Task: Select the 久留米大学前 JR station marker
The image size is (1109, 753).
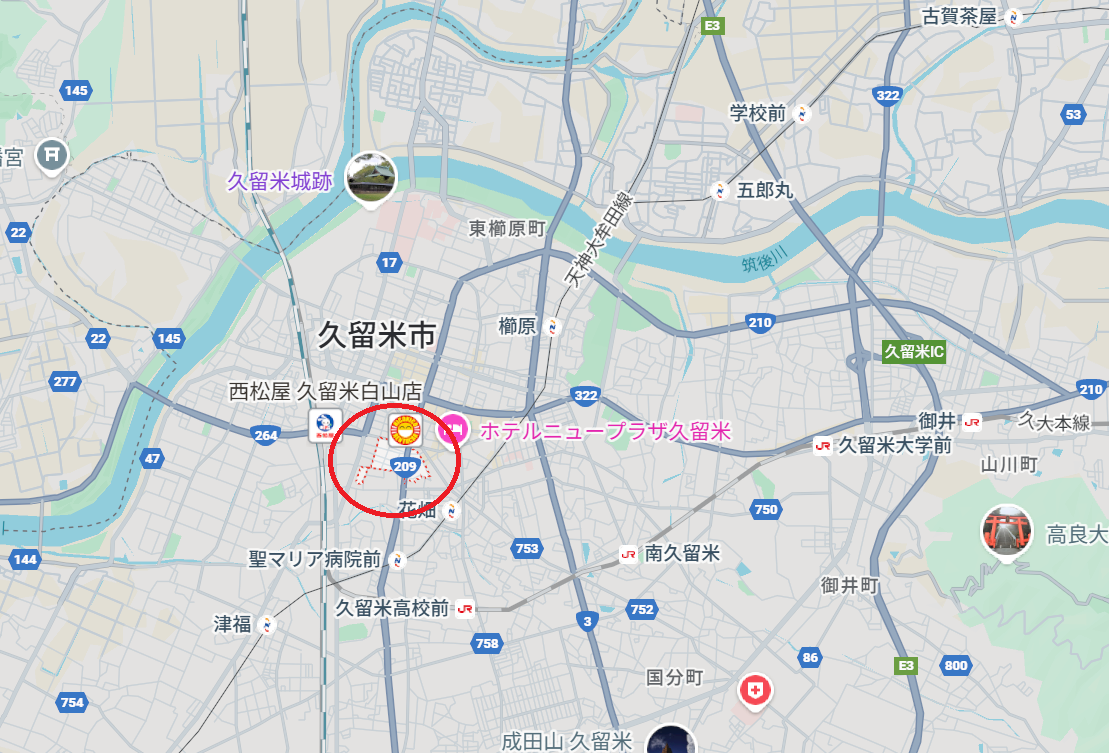Action: pyautogui.click(x=823, y=446)
